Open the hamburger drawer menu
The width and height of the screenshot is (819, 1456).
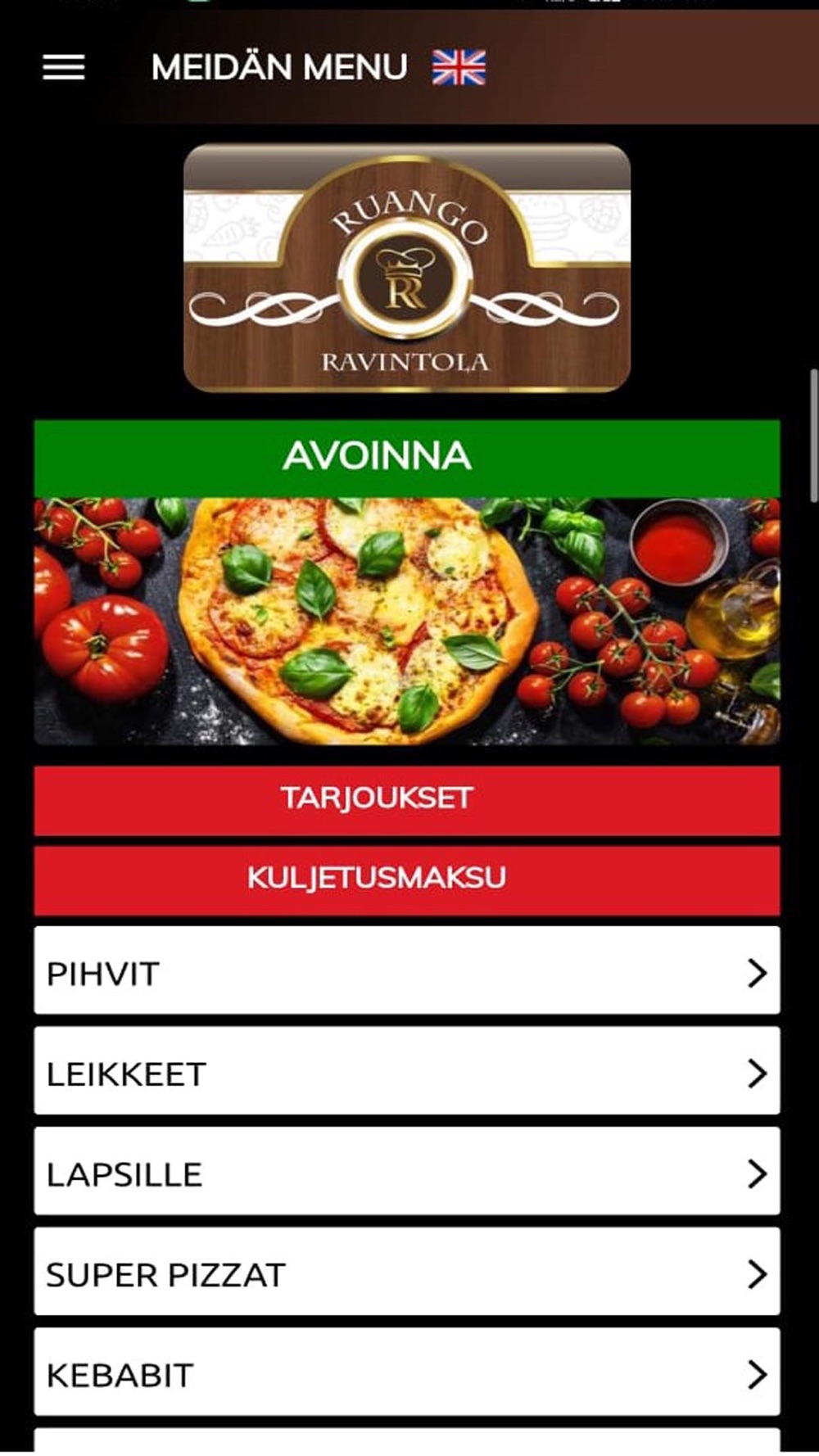[x=64, y=67]
